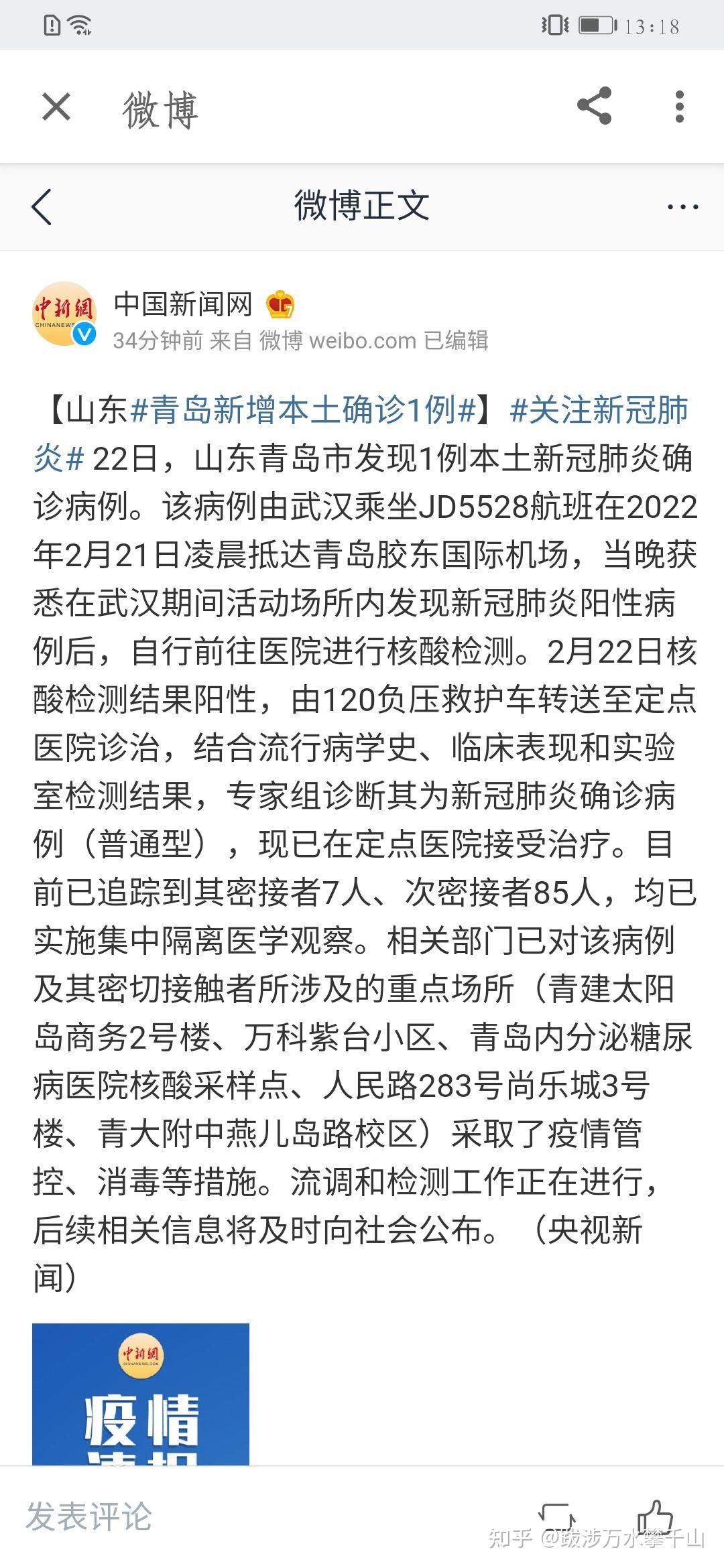This screenshot has height=1568, width=724.
Task: Open hashtag #青岛新增本土确诊1例#
Action: 304,410
